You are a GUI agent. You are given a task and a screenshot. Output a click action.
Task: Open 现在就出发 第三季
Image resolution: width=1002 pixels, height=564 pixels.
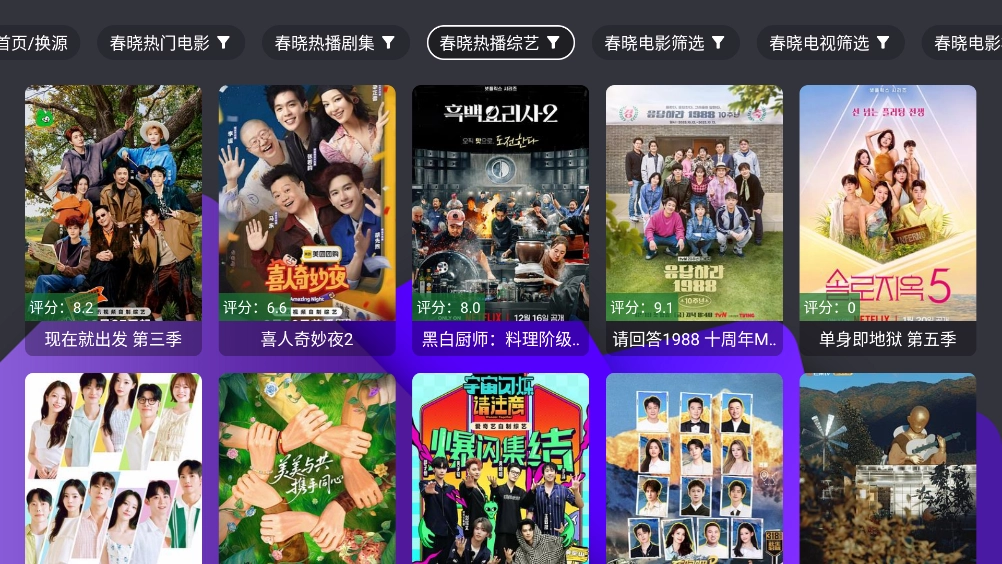click(x=113, y=220)
